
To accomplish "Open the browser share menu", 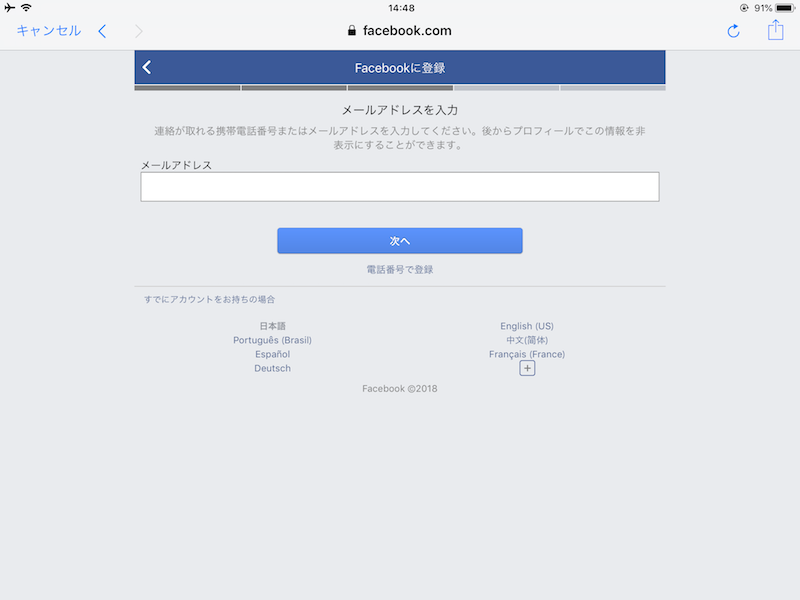I will coord(775,30).
